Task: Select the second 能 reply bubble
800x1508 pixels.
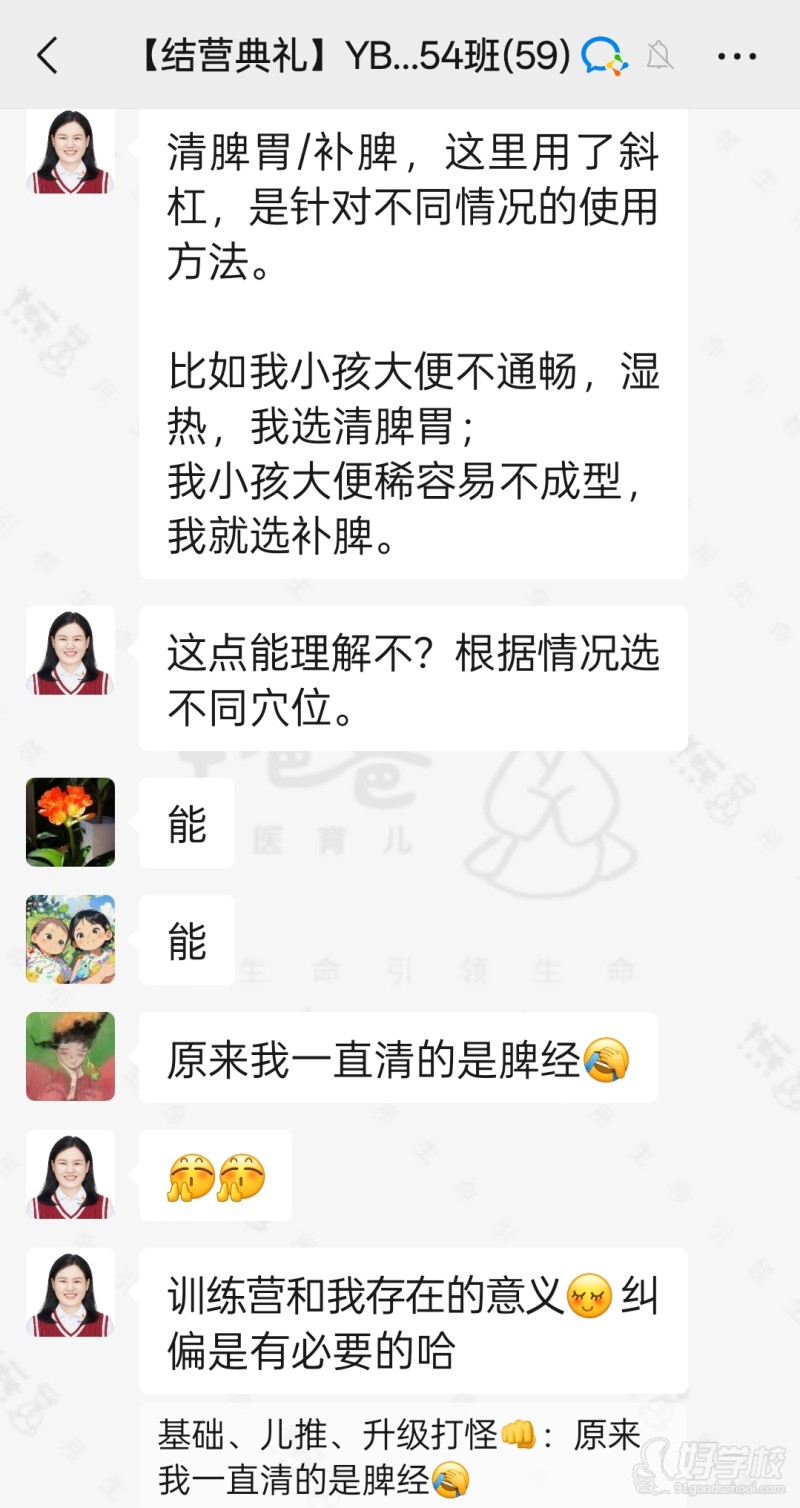Action: click(x=185, y=940)
